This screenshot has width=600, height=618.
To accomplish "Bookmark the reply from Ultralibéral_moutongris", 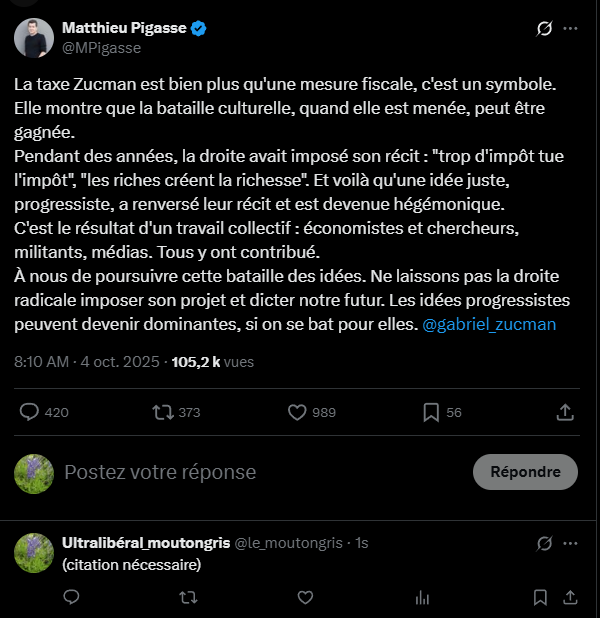I will click(540, 597).
